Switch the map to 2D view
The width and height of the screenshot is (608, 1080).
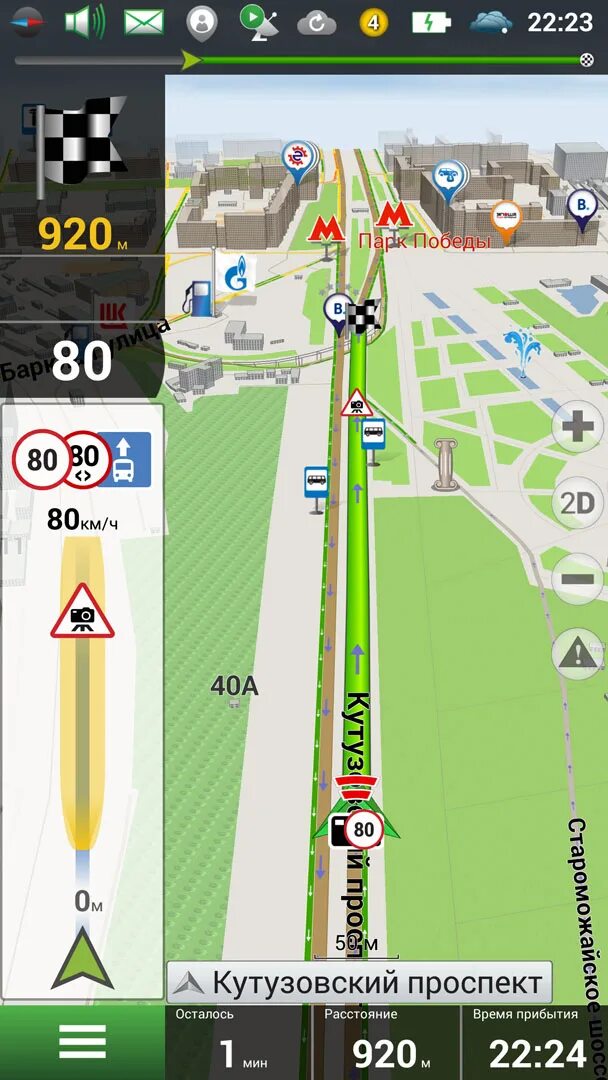click(578, 503)
